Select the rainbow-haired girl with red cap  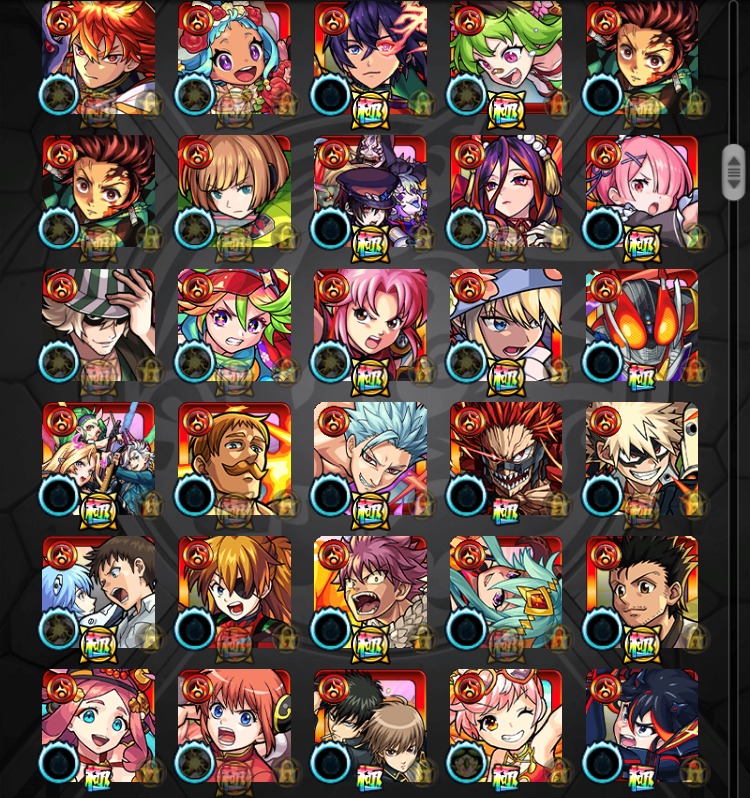(x=234, y=325)
